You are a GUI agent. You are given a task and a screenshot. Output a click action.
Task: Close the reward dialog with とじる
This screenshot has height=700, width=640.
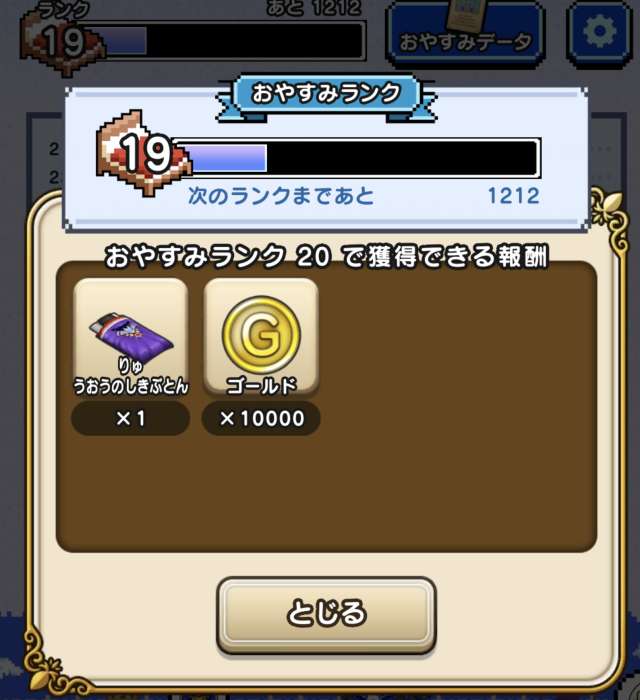coord(326,612)
